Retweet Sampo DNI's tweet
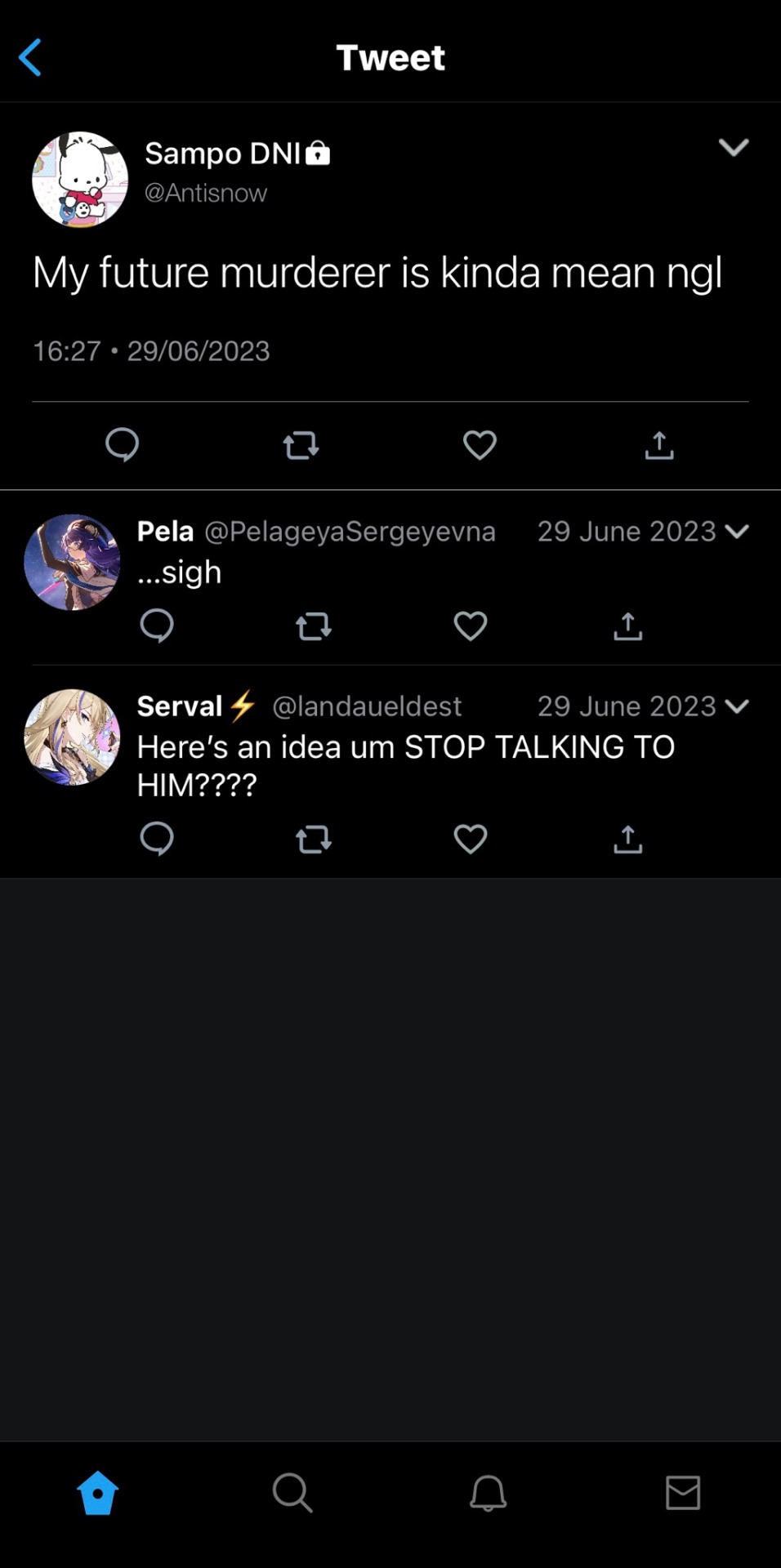781x1568 pixels. (301, 445)
